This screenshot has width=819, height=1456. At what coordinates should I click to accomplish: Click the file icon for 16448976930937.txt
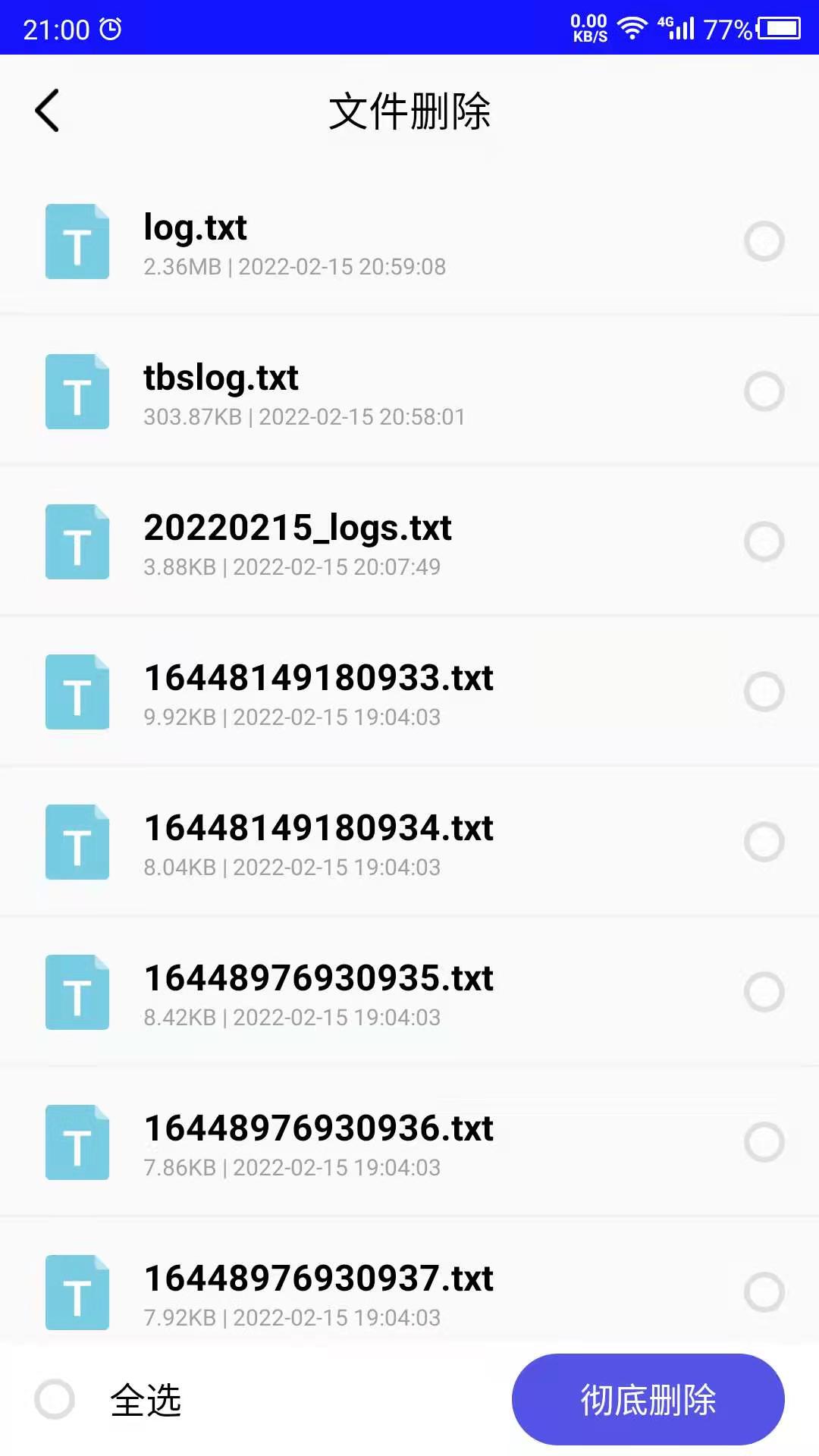77,1292
